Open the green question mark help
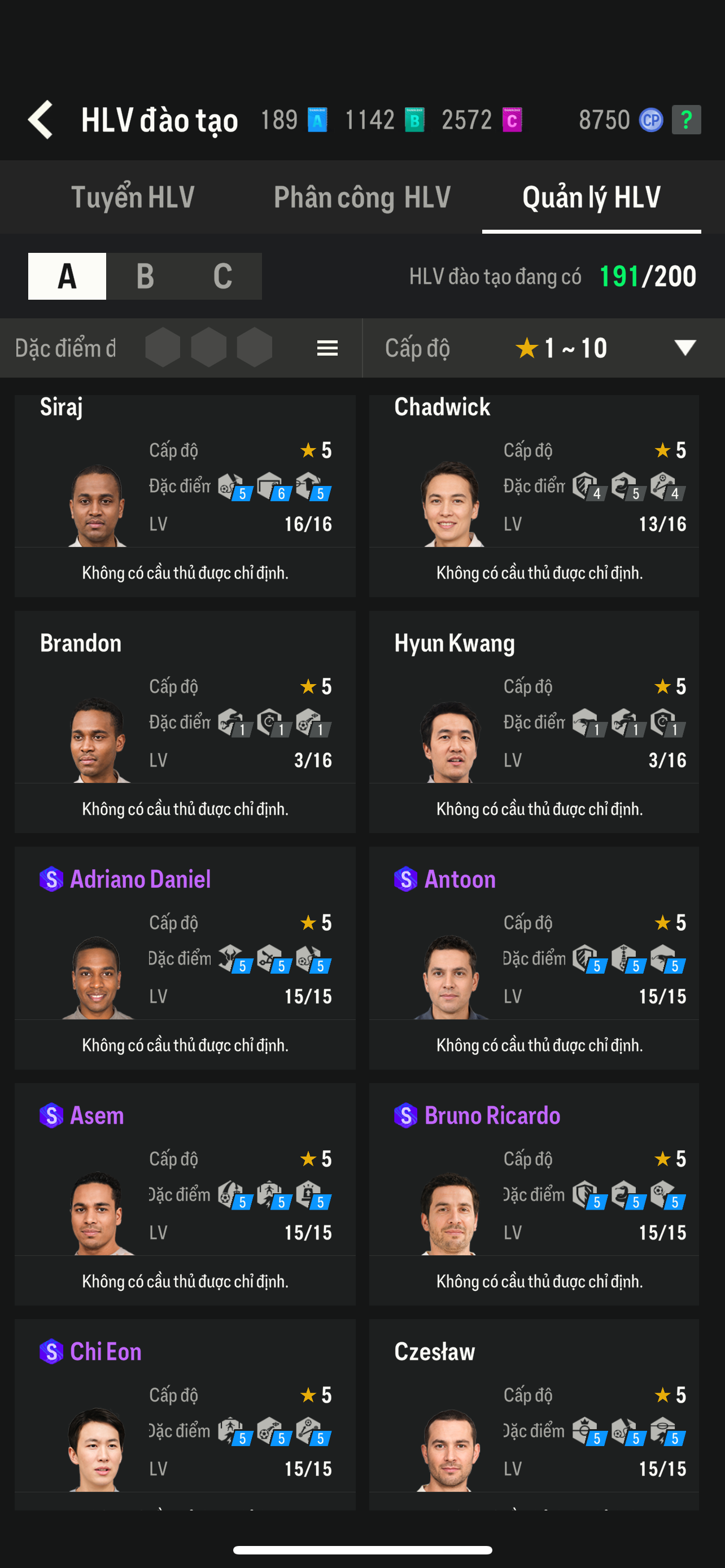This screenshot has height=1568, width=725. pos(685,119)
